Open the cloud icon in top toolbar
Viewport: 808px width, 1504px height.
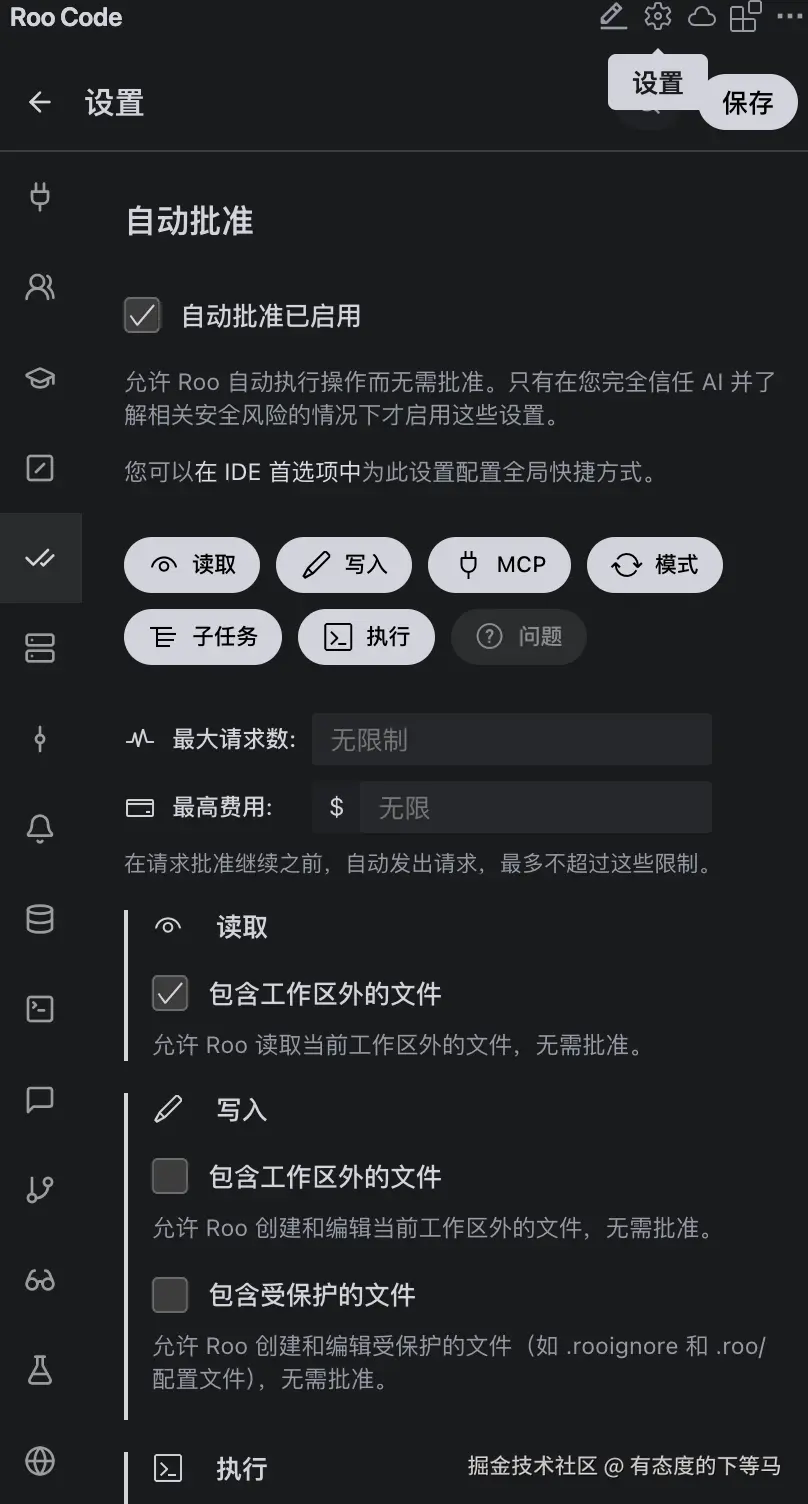click(x=702, y=17)
